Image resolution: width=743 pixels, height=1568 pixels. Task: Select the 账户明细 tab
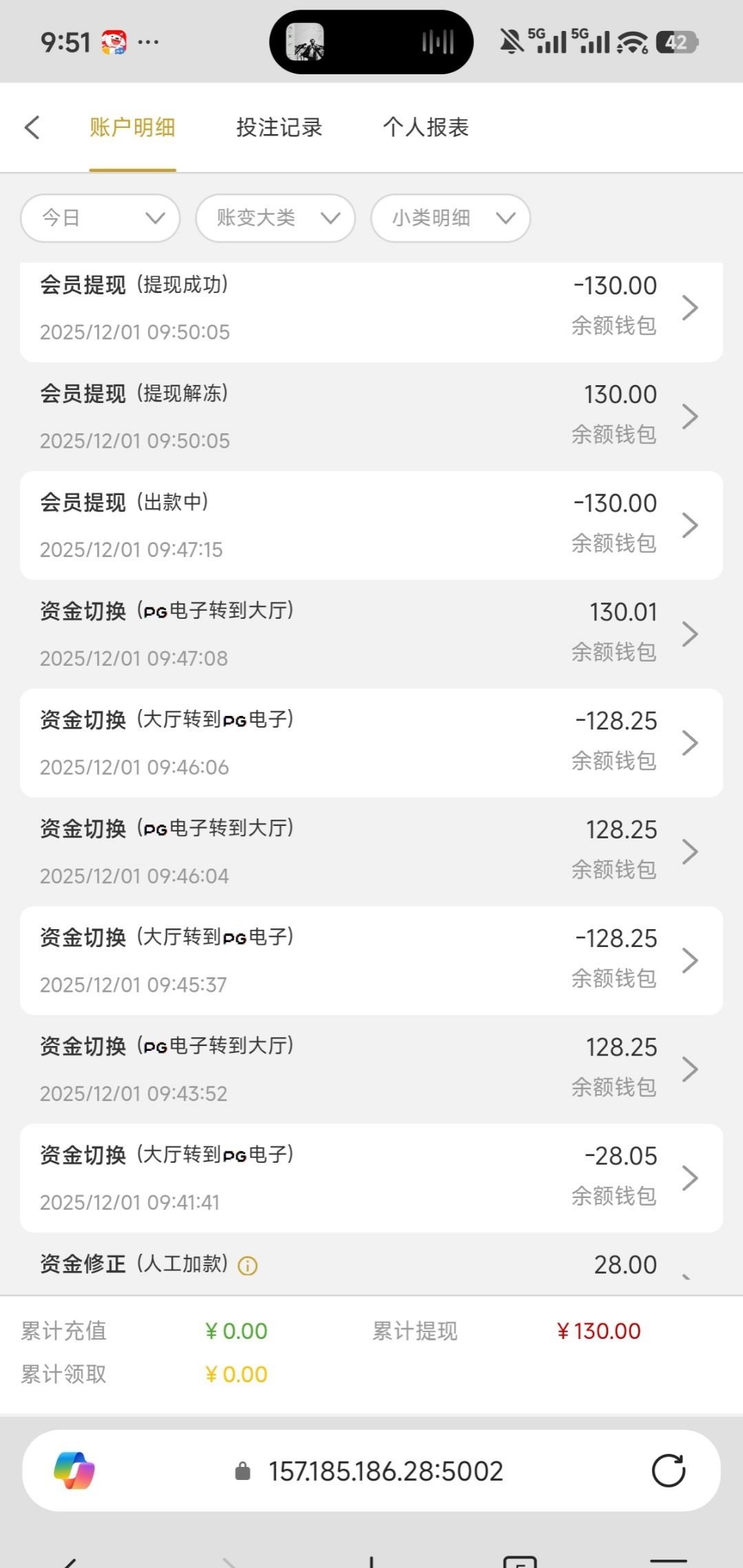pyautogui.click(x=132, y=127)
